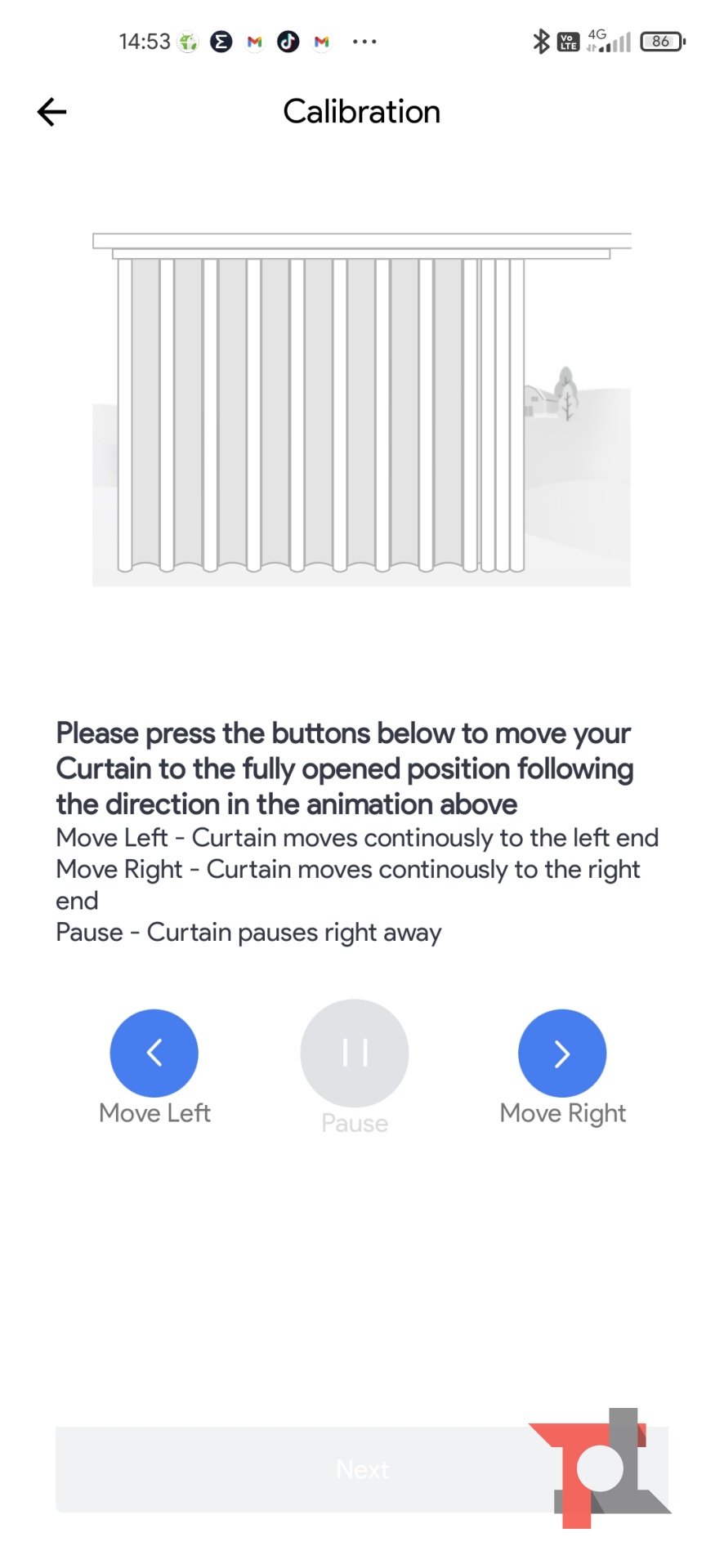Tap the Next button
The height and width of the screenshot is (1568, 724).
[361, 1469]
